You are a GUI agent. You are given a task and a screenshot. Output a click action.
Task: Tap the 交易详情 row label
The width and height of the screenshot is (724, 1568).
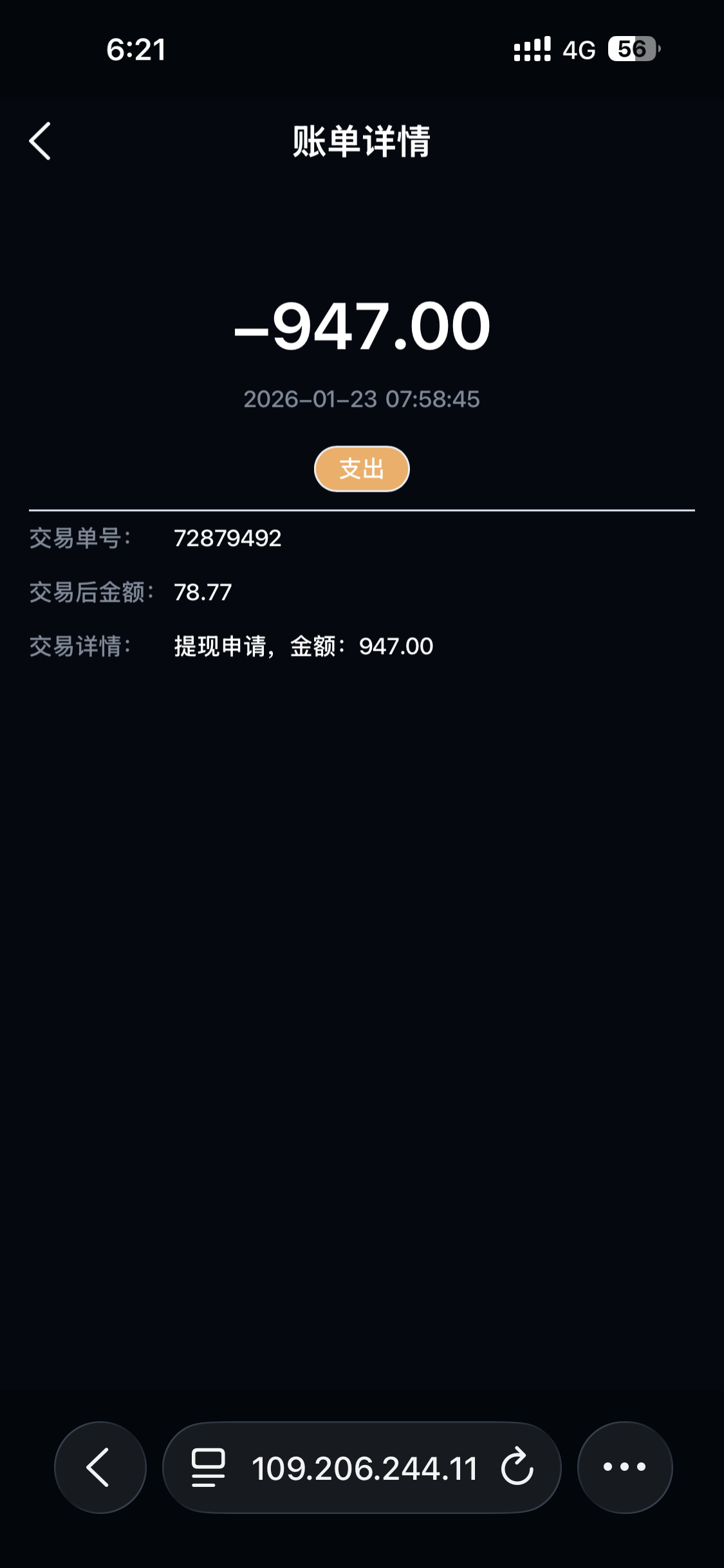click(x=81, y=646)
